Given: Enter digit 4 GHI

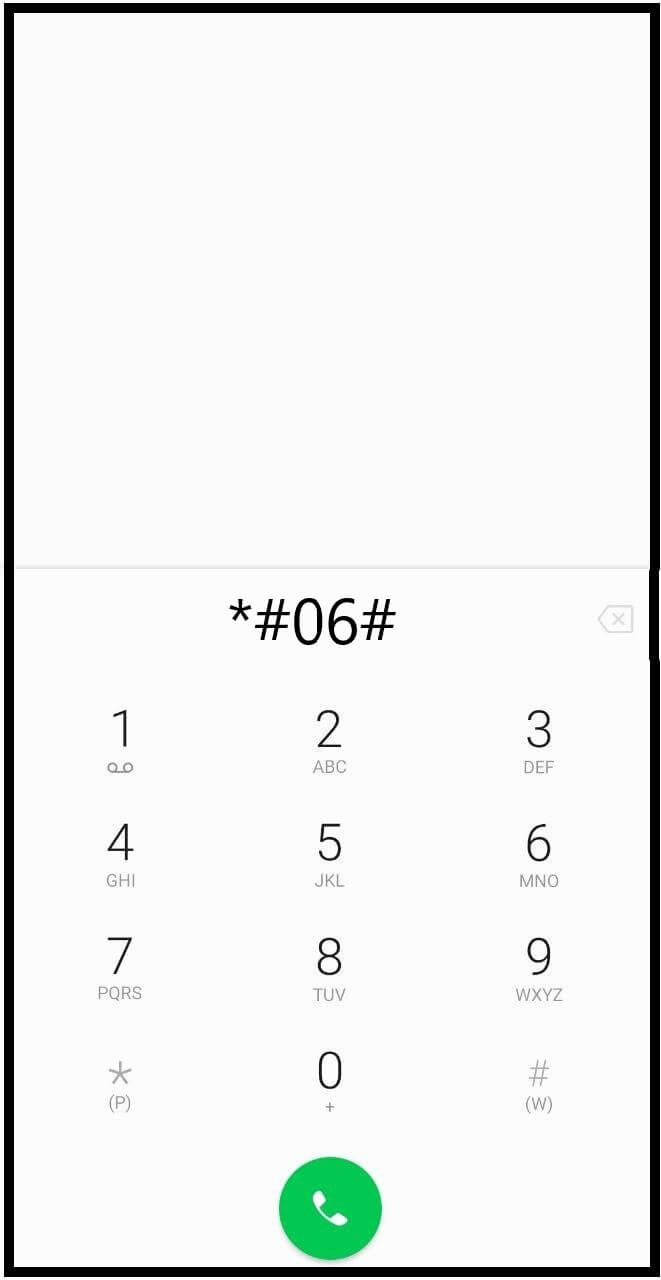Looking at the screenshot, I should coord(120,855).
